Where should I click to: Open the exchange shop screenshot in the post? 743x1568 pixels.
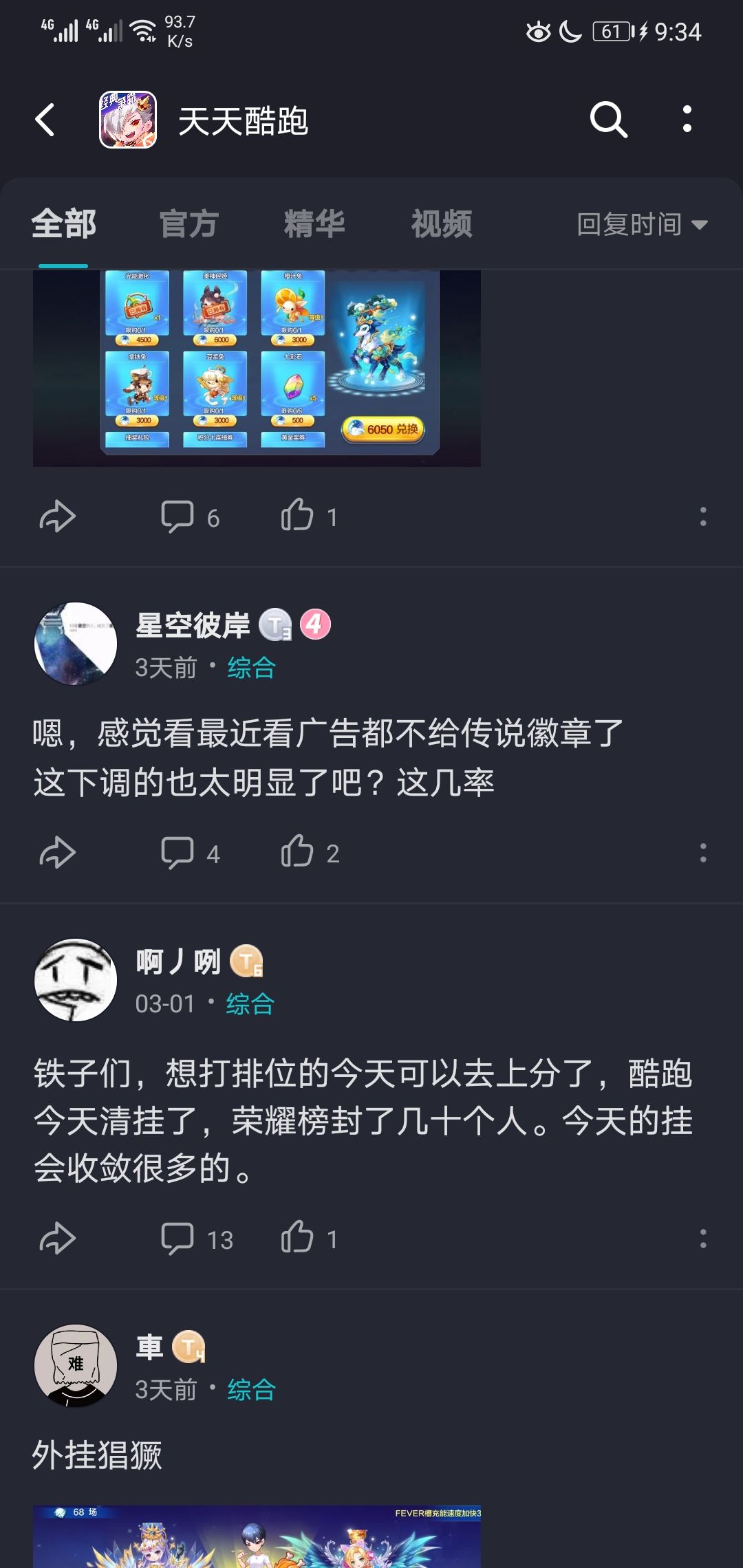(x=257, y=368)
